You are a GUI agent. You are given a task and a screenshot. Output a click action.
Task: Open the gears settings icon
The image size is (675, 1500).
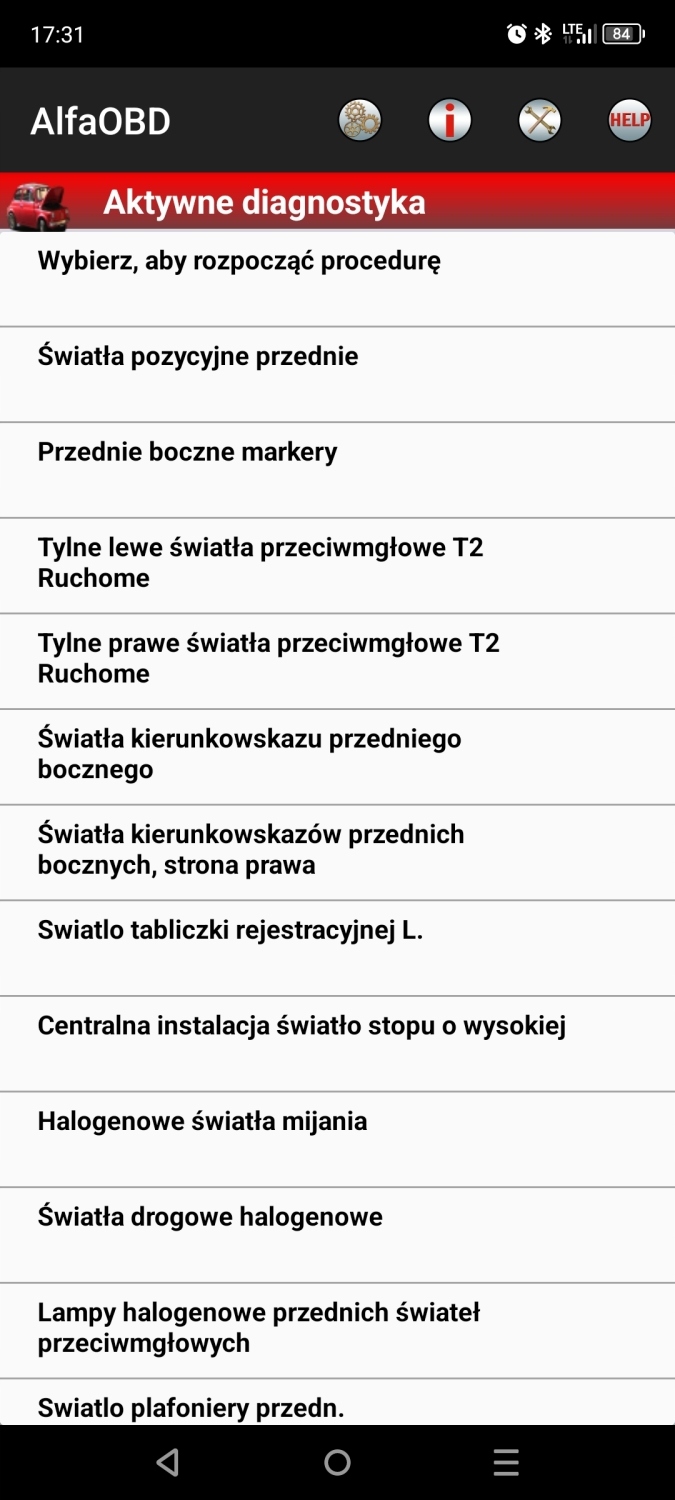click(360, 121)
